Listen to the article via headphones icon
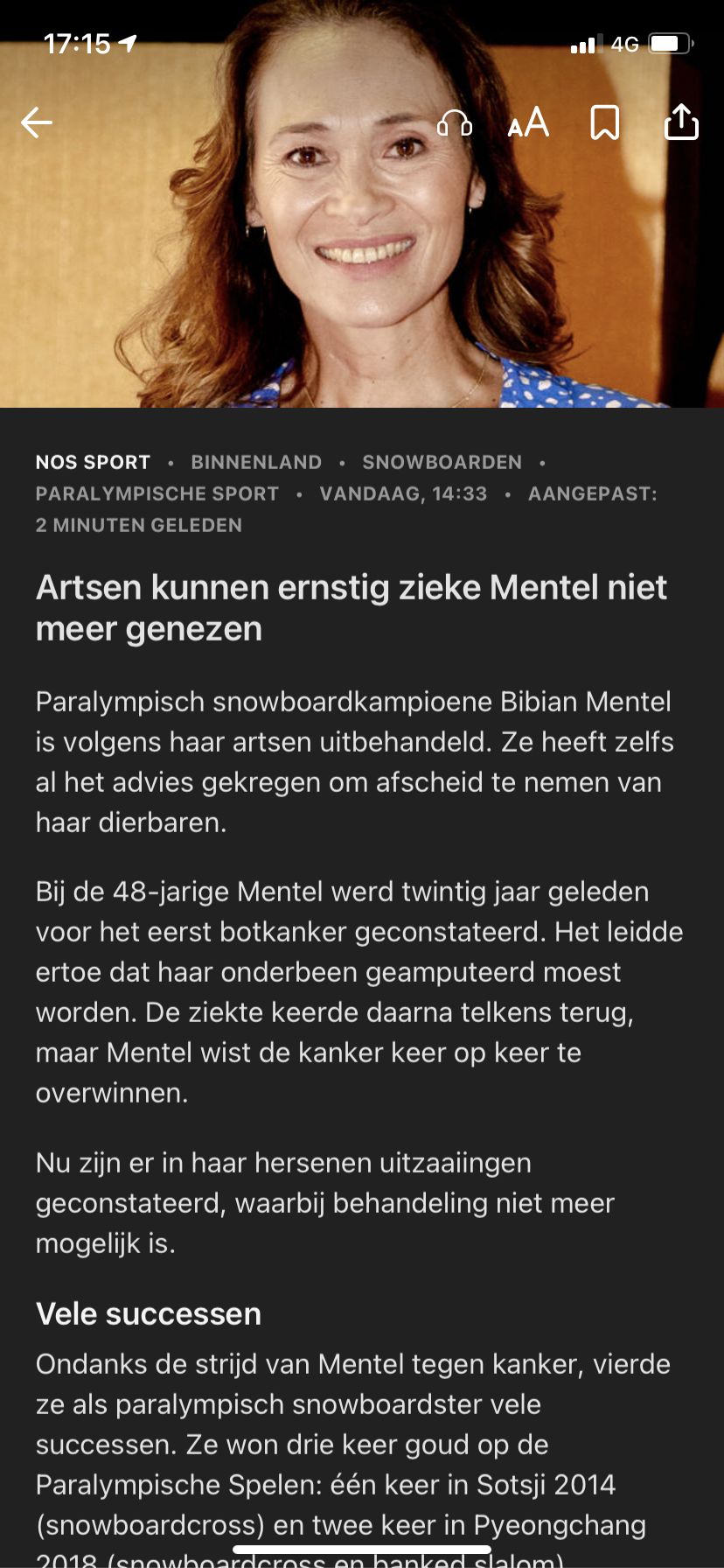Image resolution: width=724 pixels, height=1568 pixels. point(454,123)
